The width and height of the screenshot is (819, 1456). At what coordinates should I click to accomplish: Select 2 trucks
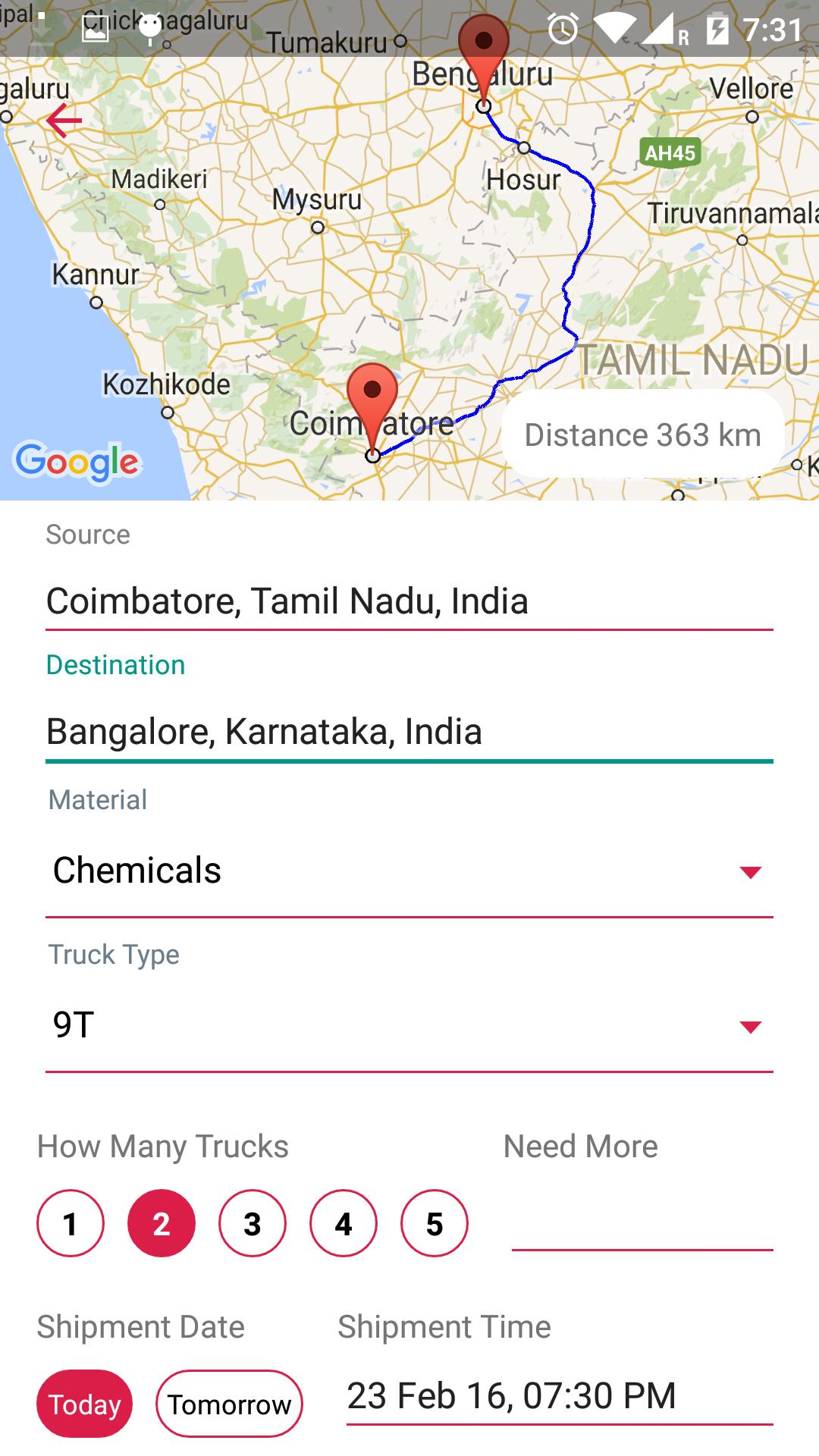162,1223
